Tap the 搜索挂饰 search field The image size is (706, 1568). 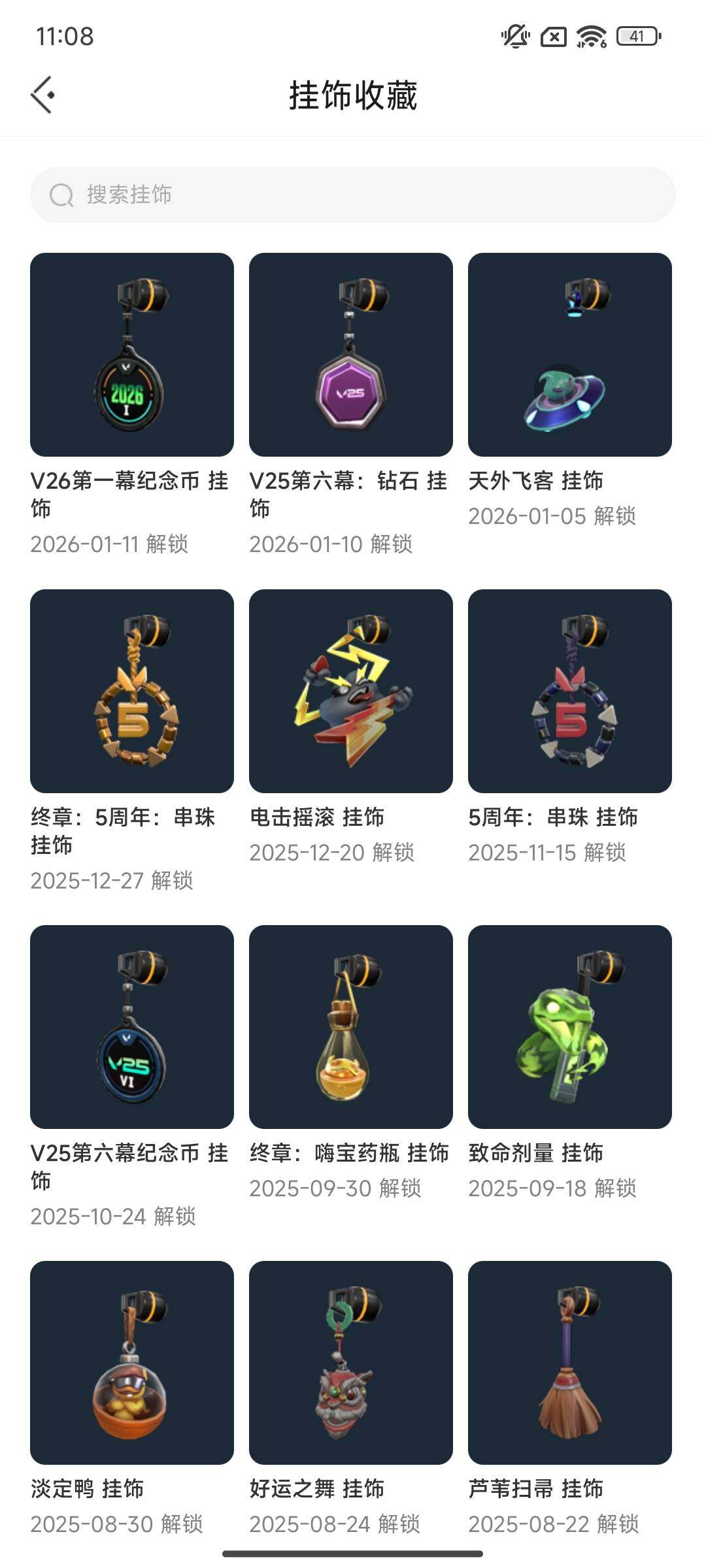[353, 195]
